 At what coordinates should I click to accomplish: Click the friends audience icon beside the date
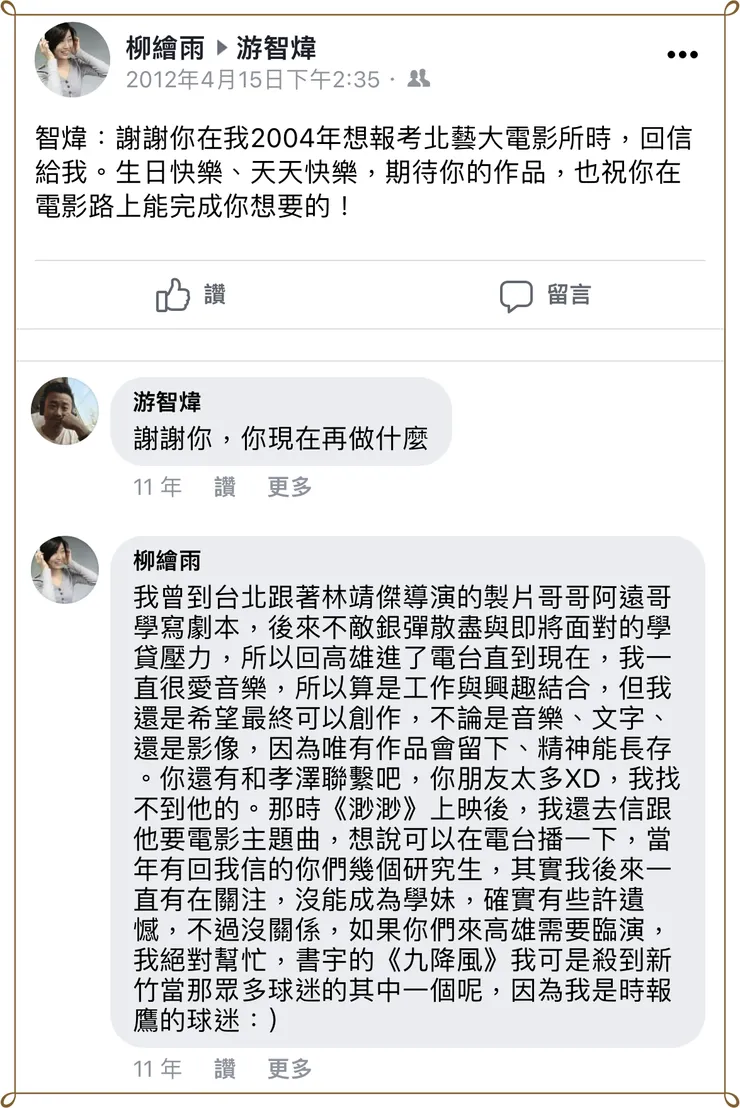coord(417,75)
